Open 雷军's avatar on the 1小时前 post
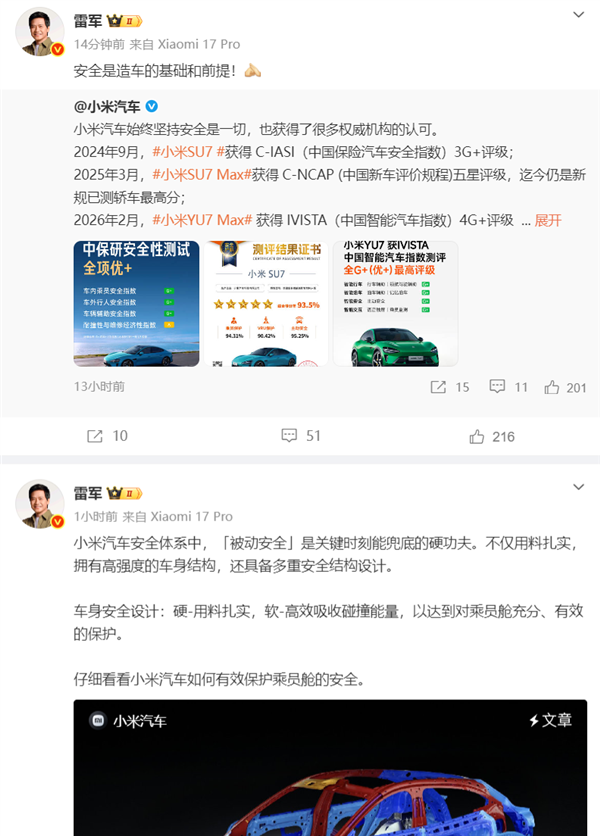This screenshot has height=836, width=600. point(40,503)
